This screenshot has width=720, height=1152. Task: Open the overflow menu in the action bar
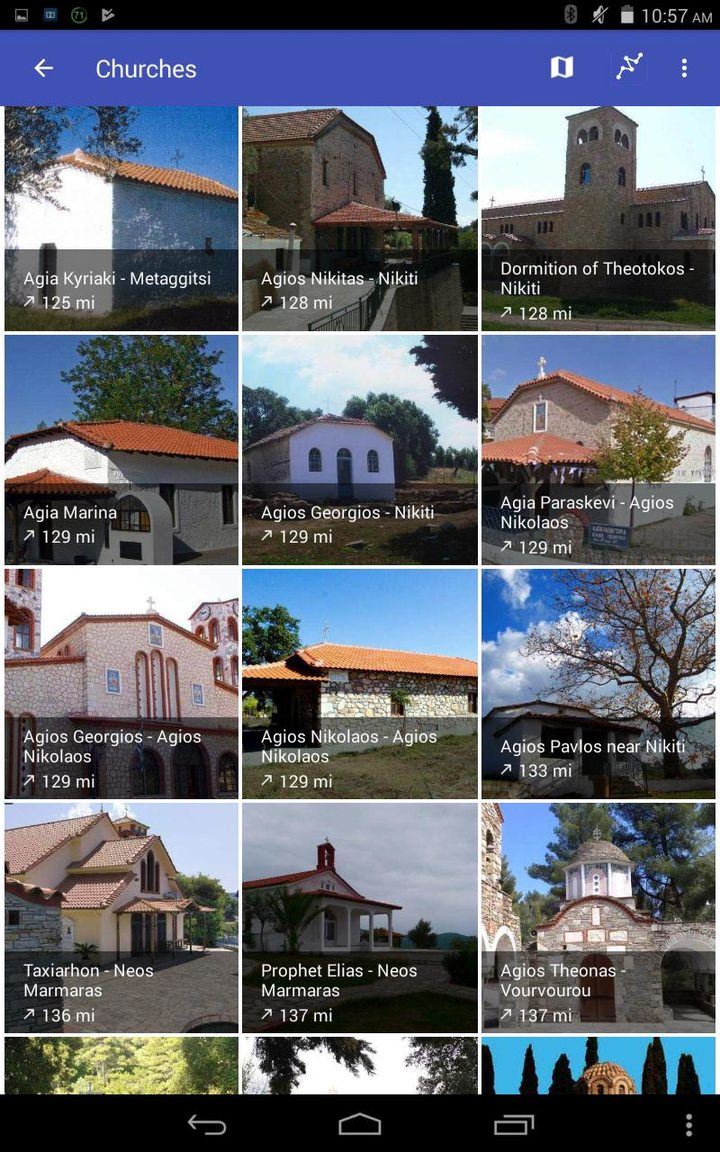tap(684, 68)
